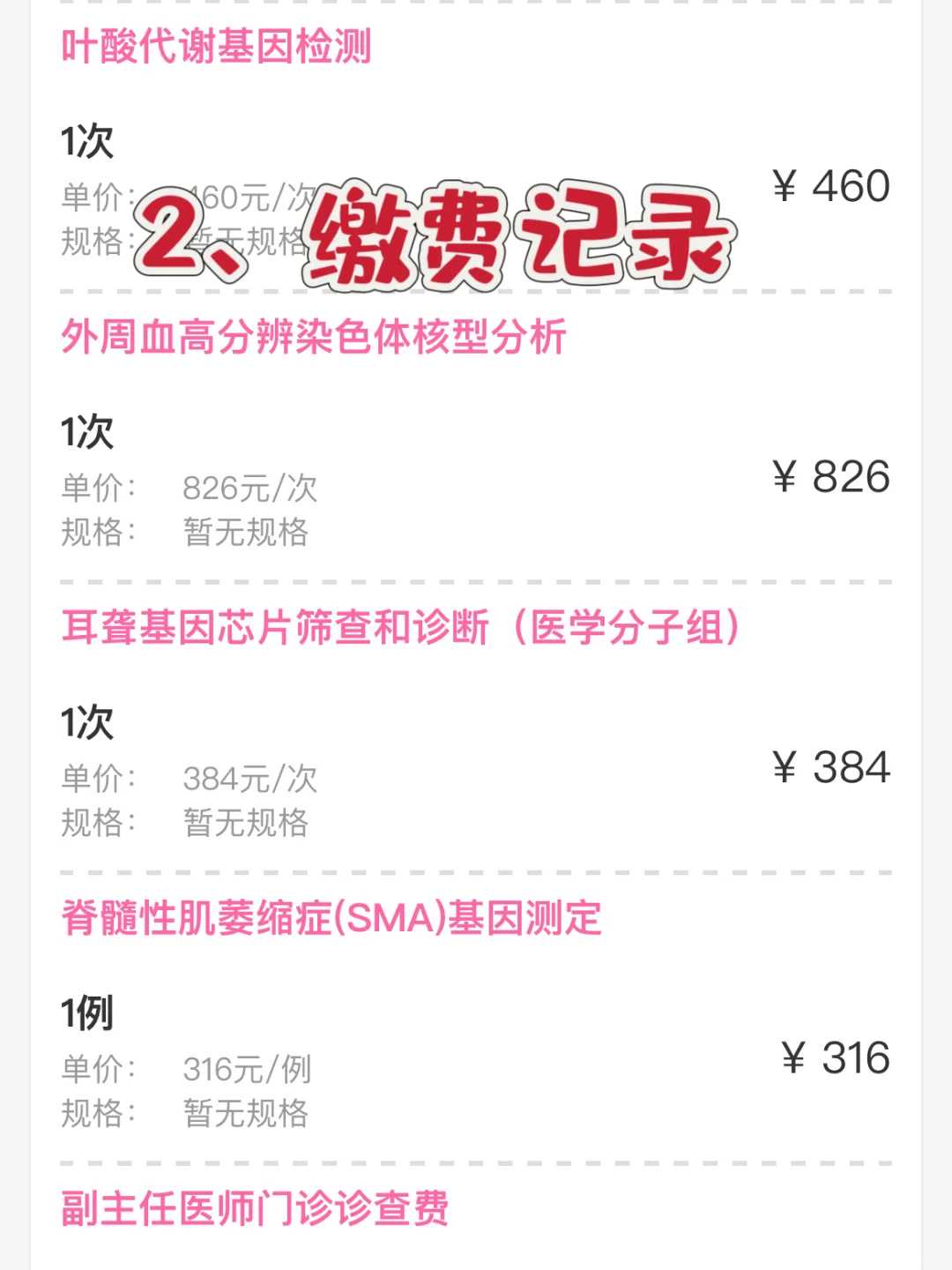Click the 1次 quantity under 叶酸代谢基因检测
The image size is (952, 1270).
[x=84, y=142]
